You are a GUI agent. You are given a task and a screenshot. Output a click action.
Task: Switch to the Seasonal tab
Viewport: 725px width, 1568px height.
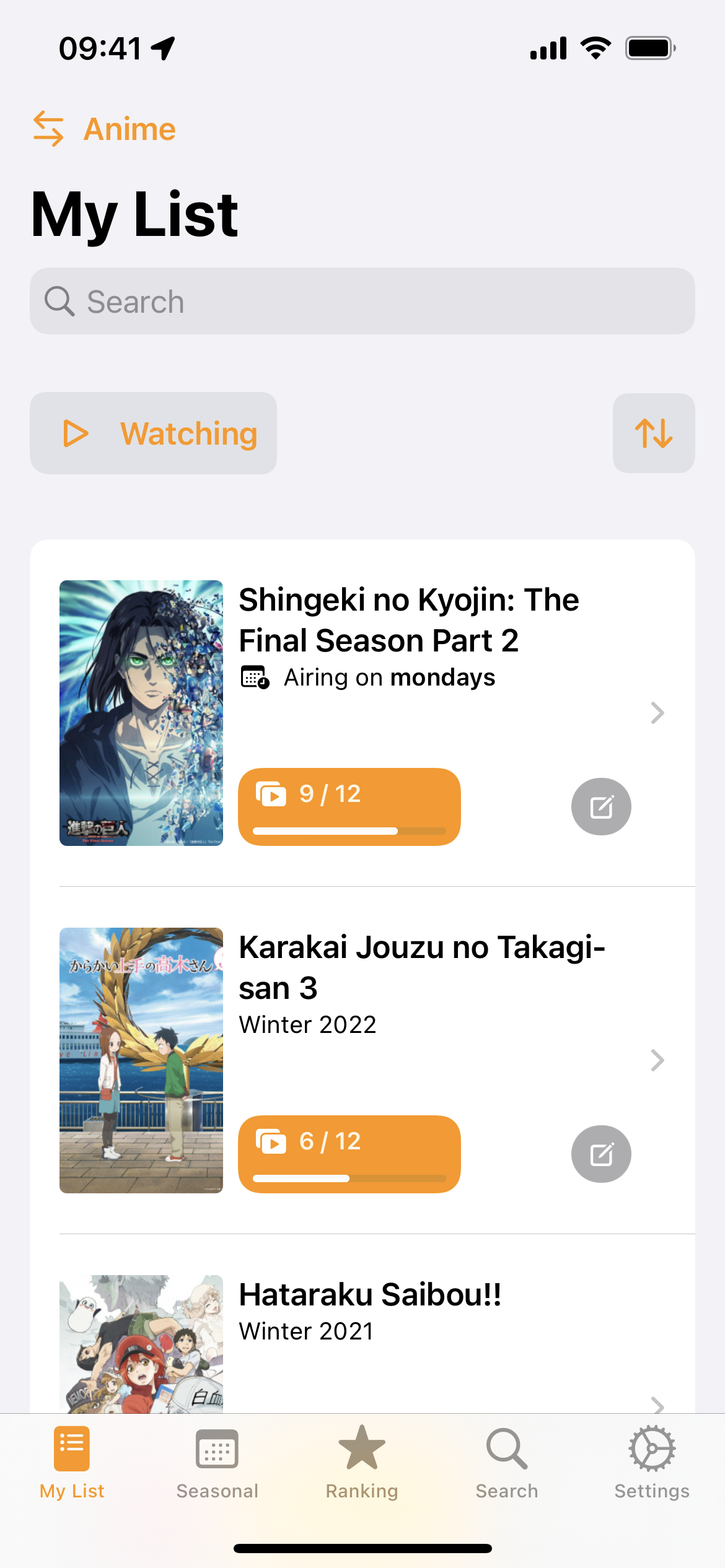(x=217, y=1463)
